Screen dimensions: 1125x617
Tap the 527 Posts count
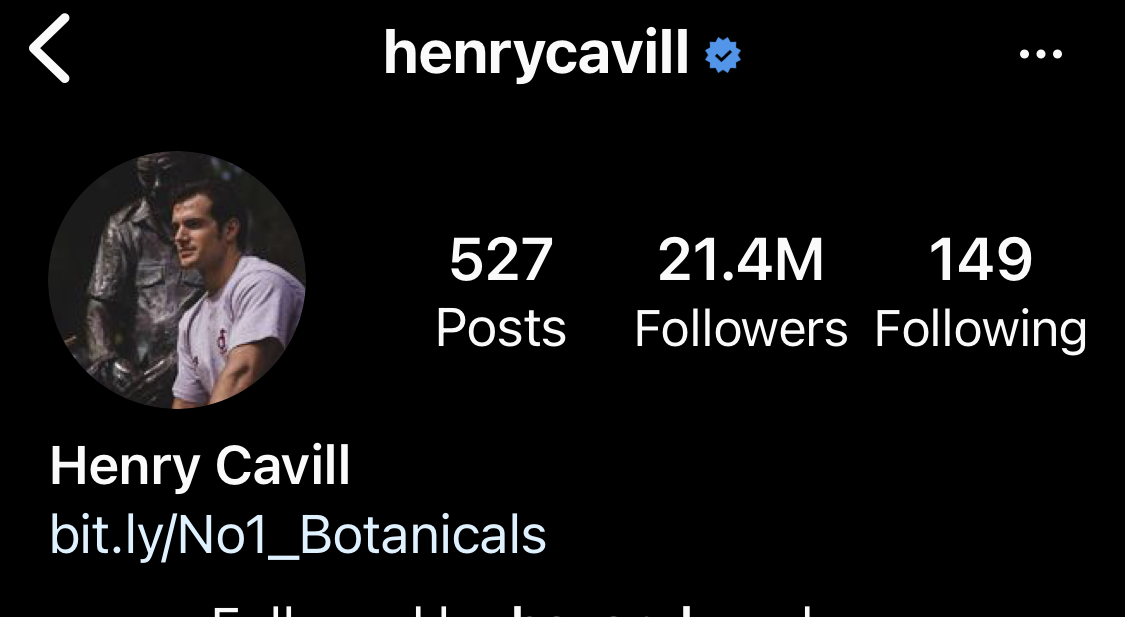[x=501, y=292]
